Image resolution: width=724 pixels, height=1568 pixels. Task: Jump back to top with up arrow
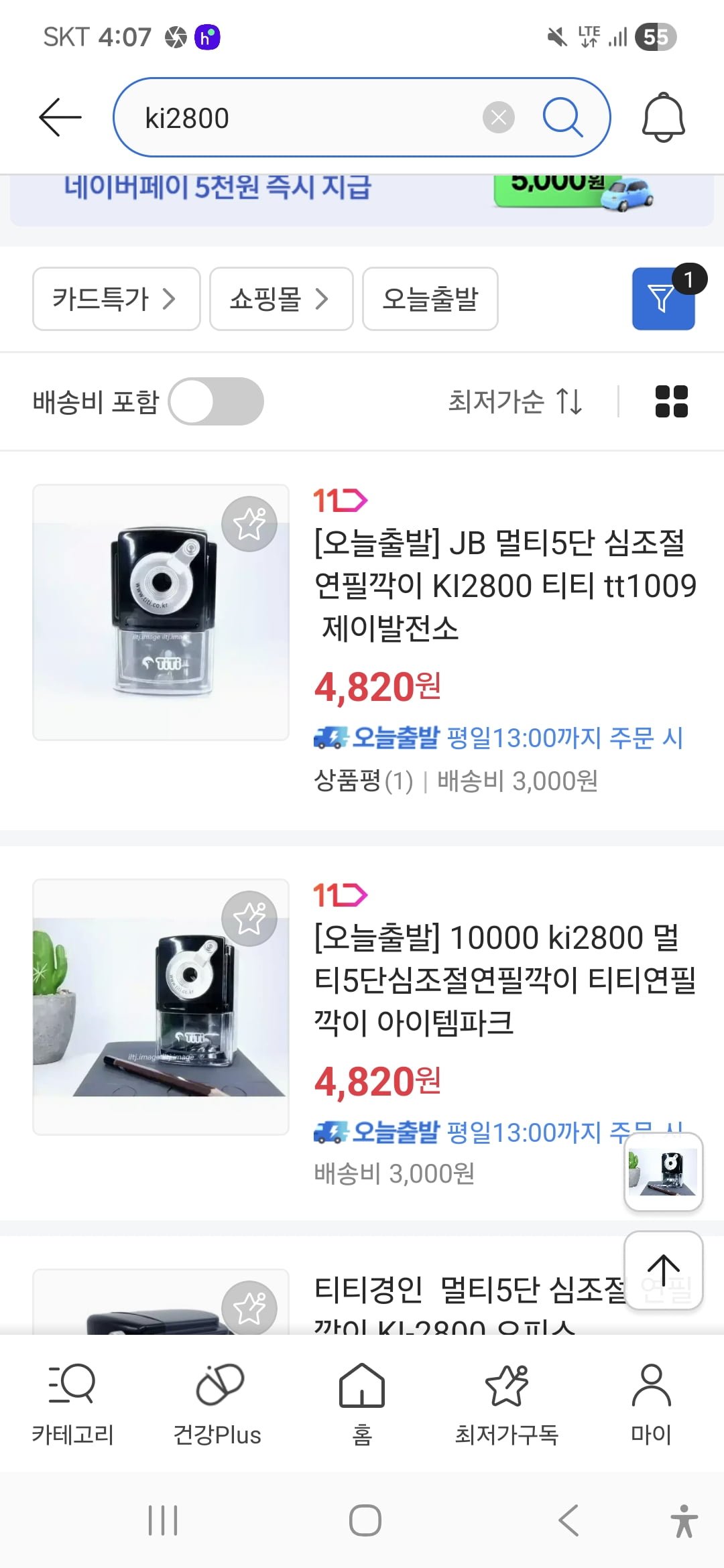click(663, 1270)
